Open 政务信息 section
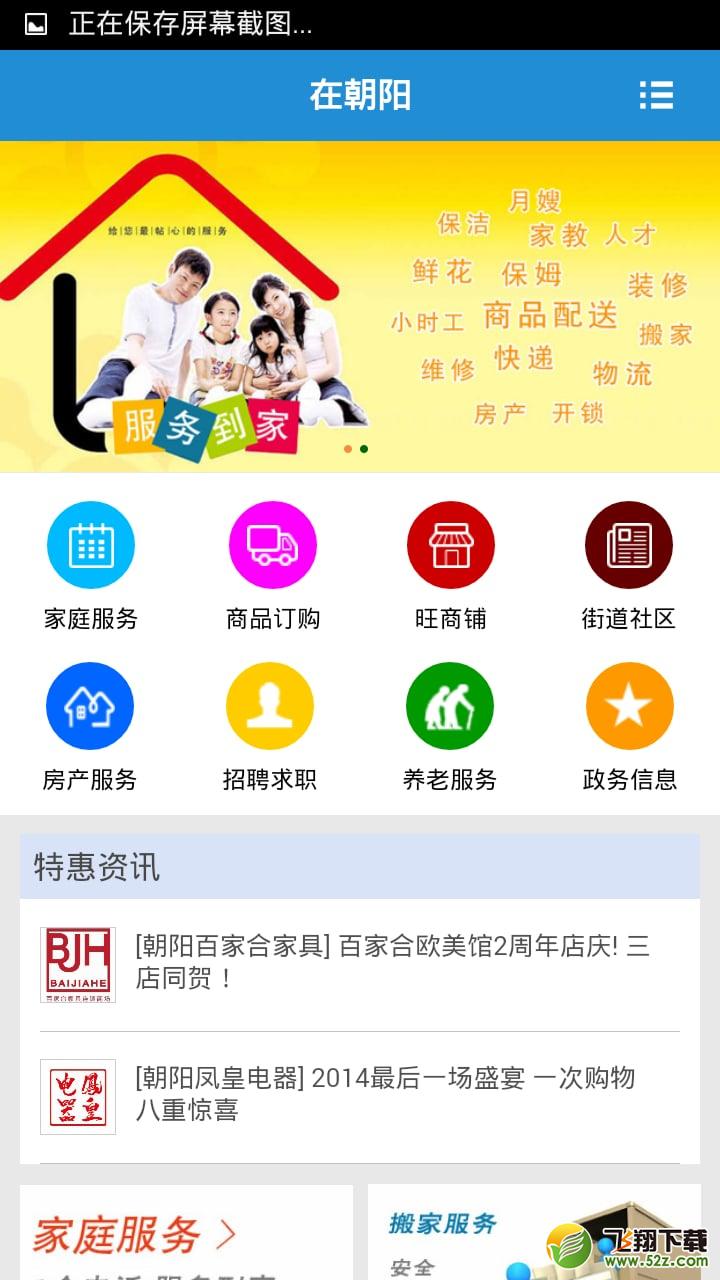Image resolution: width=720 pixels, height=1280 pixels. [x=630, y=727]
